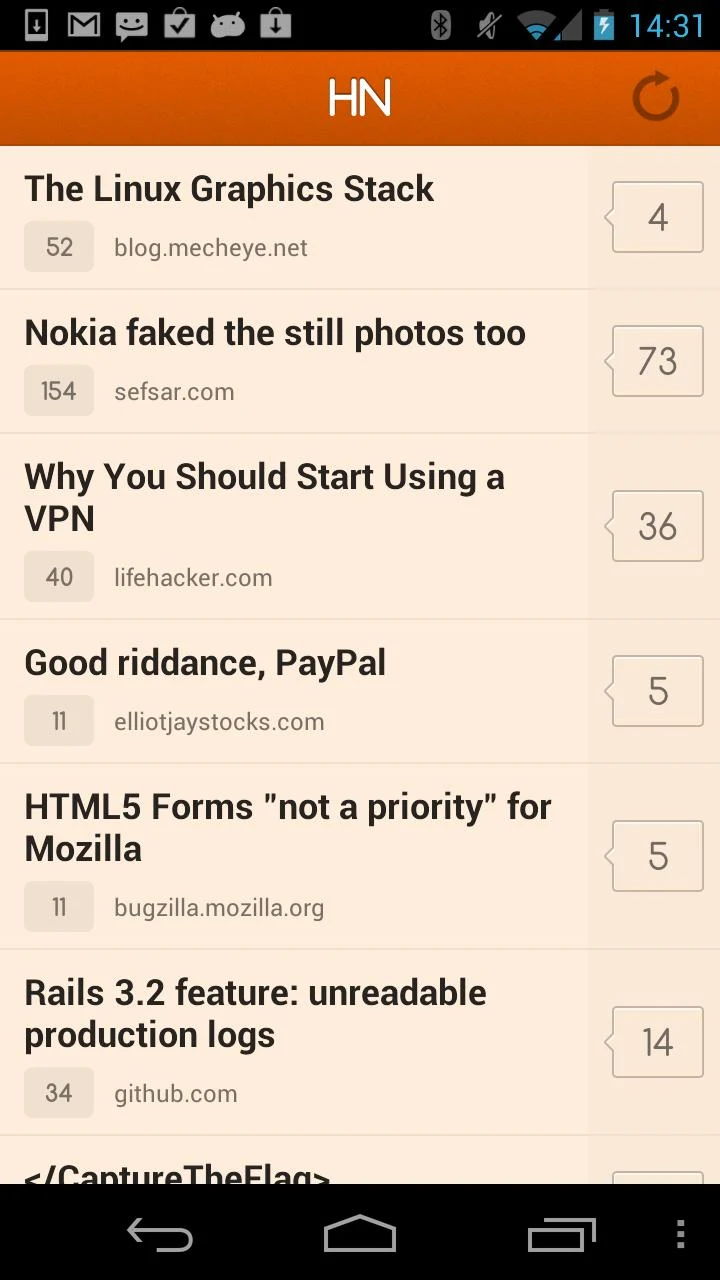The height and width of the screenshot is (1280, 720).
Task: View comments on HTML5 Forms Mozilla story
Action: (x=657, y=856)
